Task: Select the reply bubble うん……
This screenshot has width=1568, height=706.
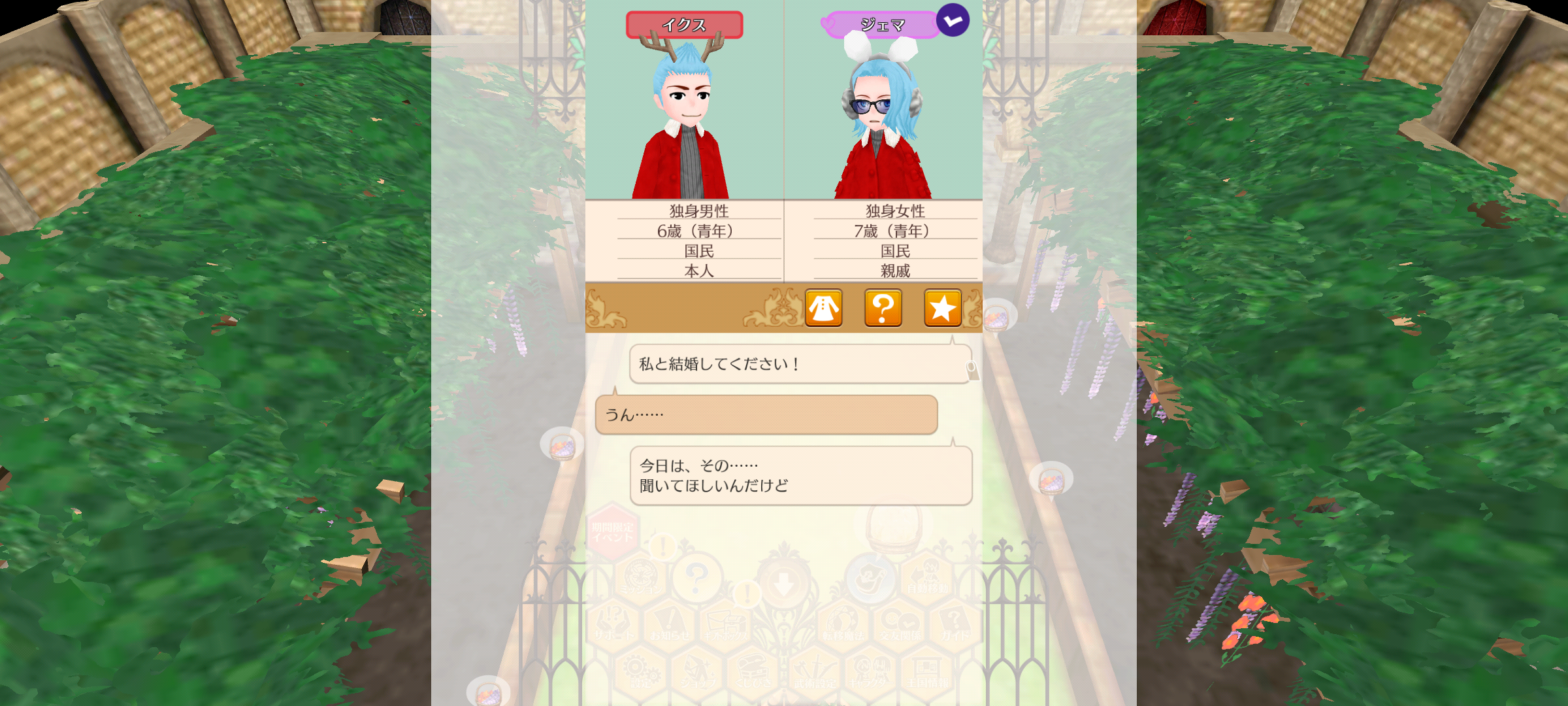Action: (x=766, y=414)
